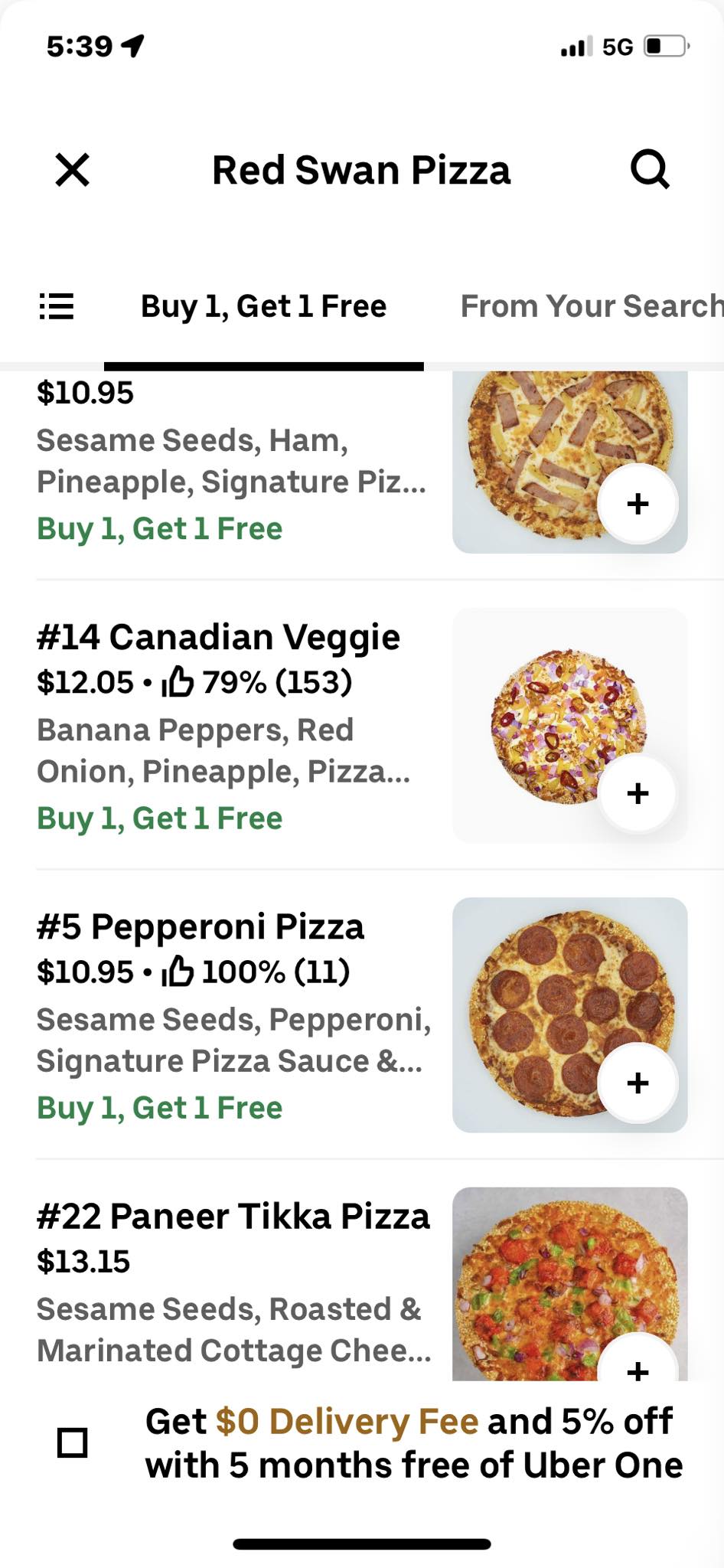Open the #22 Paneer Tikka Pizza item

click(x=233, y=1217)
